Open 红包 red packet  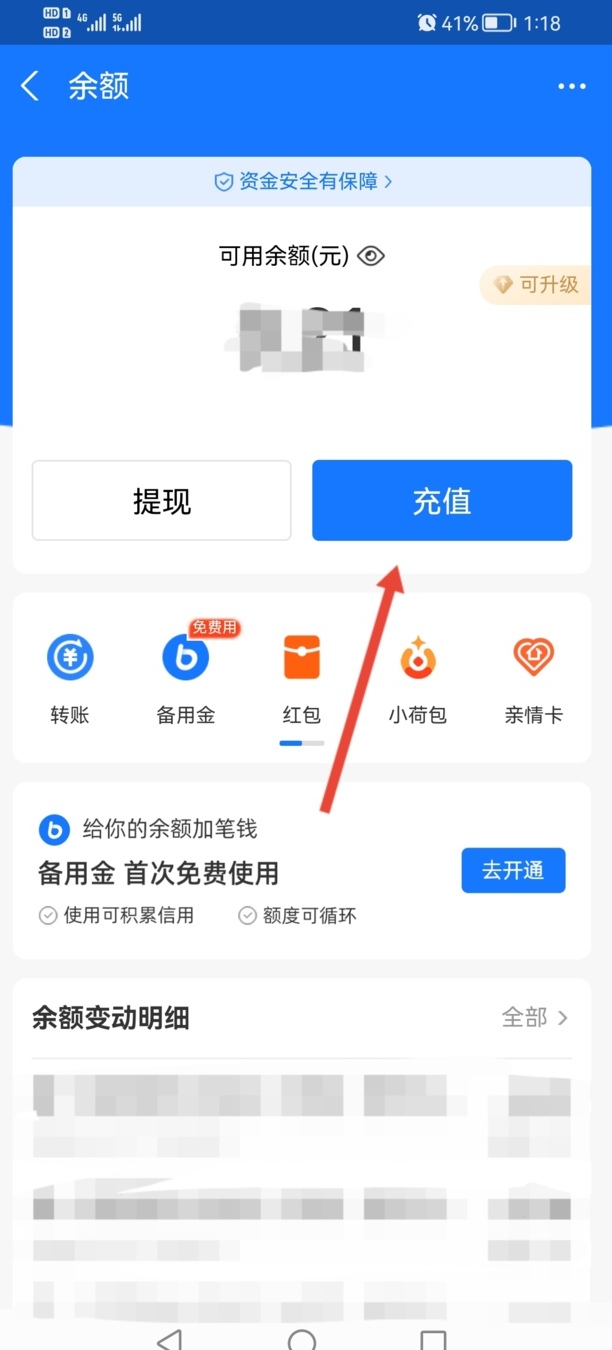pyautogui.click(x=302, y=675)
